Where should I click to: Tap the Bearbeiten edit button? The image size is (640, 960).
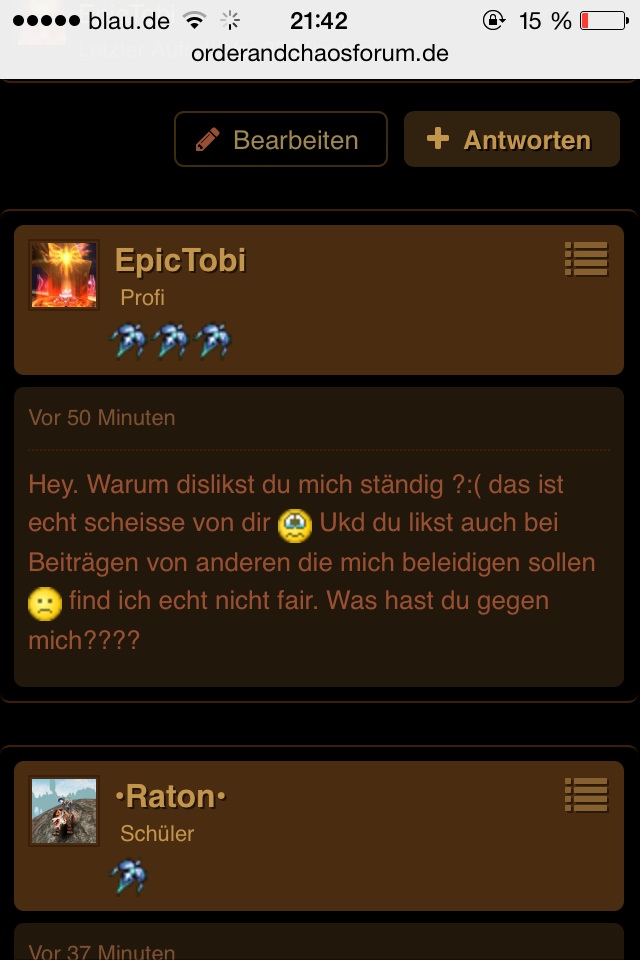click(x=280, y=140)
